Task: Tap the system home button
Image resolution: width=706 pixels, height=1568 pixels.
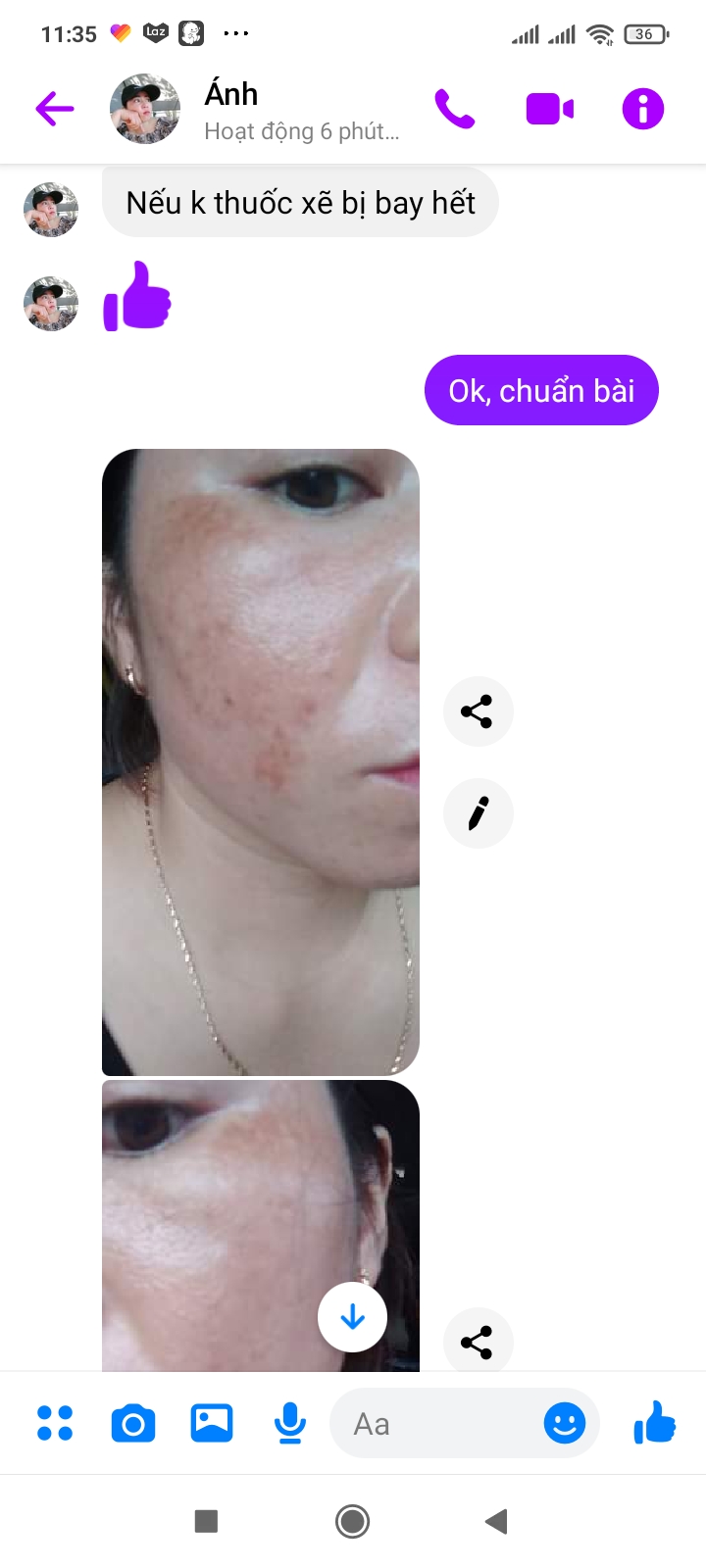Action: pyautogui.click(x=352, y=1521)
